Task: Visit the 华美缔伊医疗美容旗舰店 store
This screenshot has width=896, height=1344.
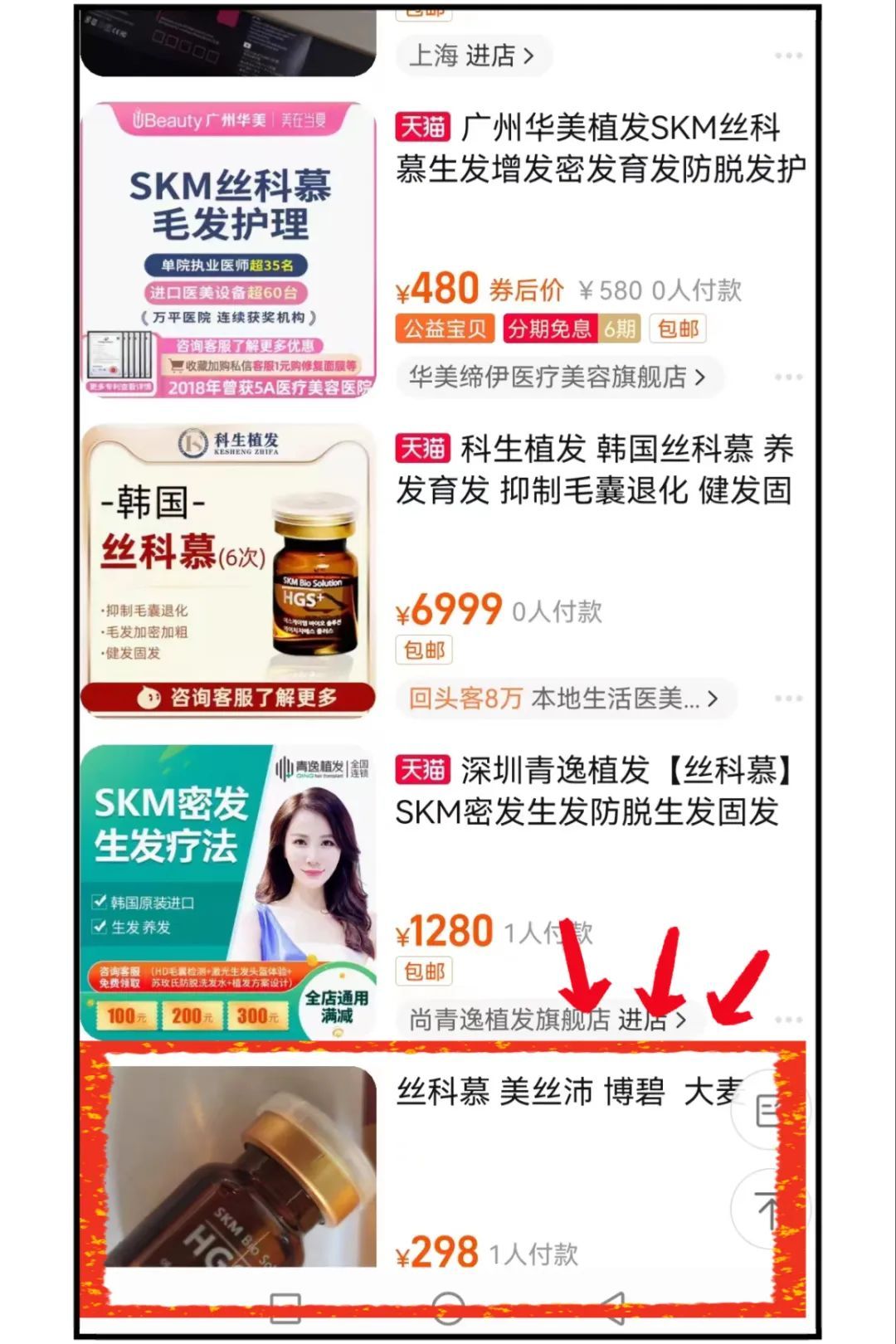Action: tap(556, 377)
